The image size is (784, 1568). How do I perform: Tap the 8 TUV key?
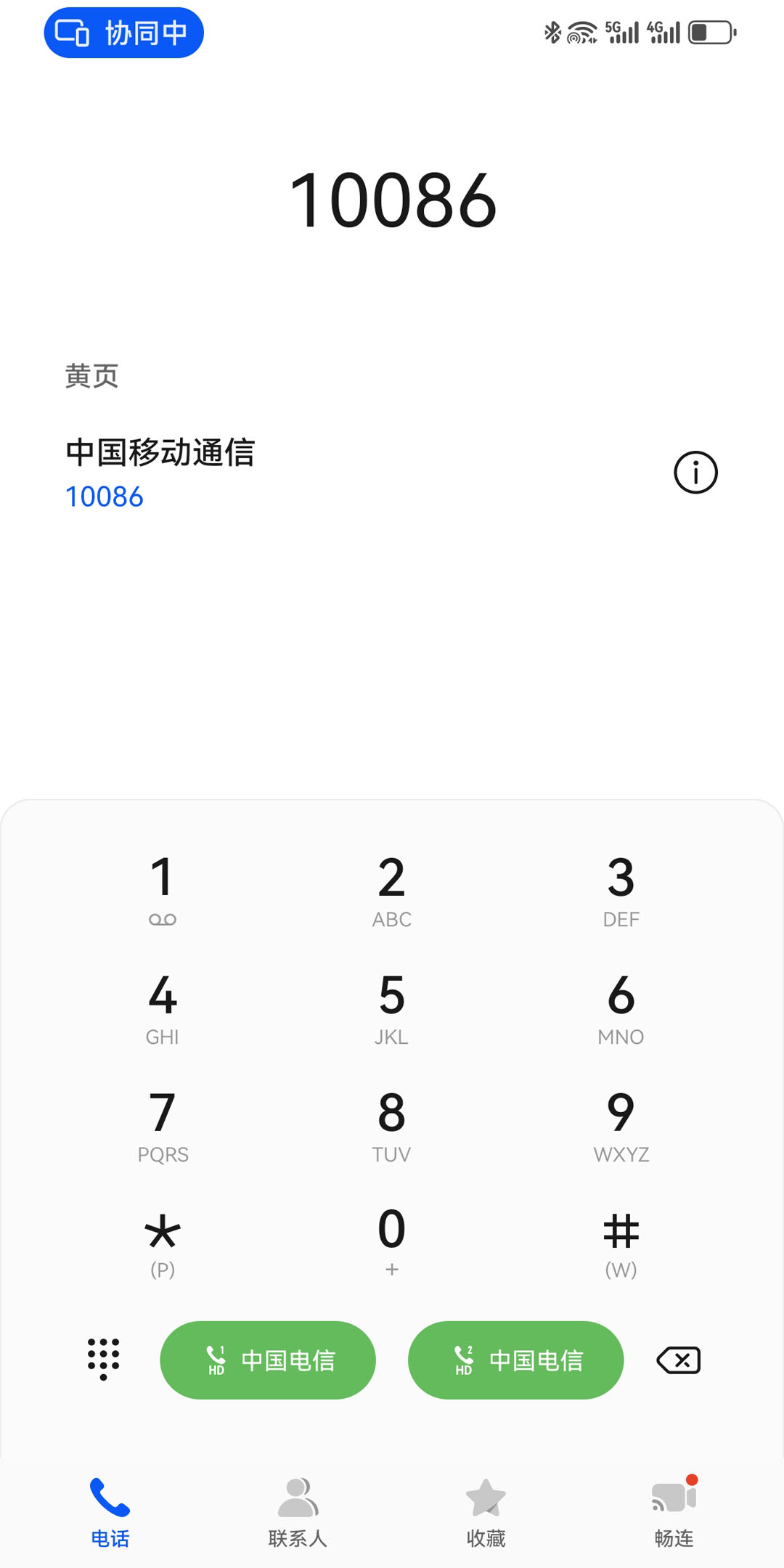pos(392,1125)
